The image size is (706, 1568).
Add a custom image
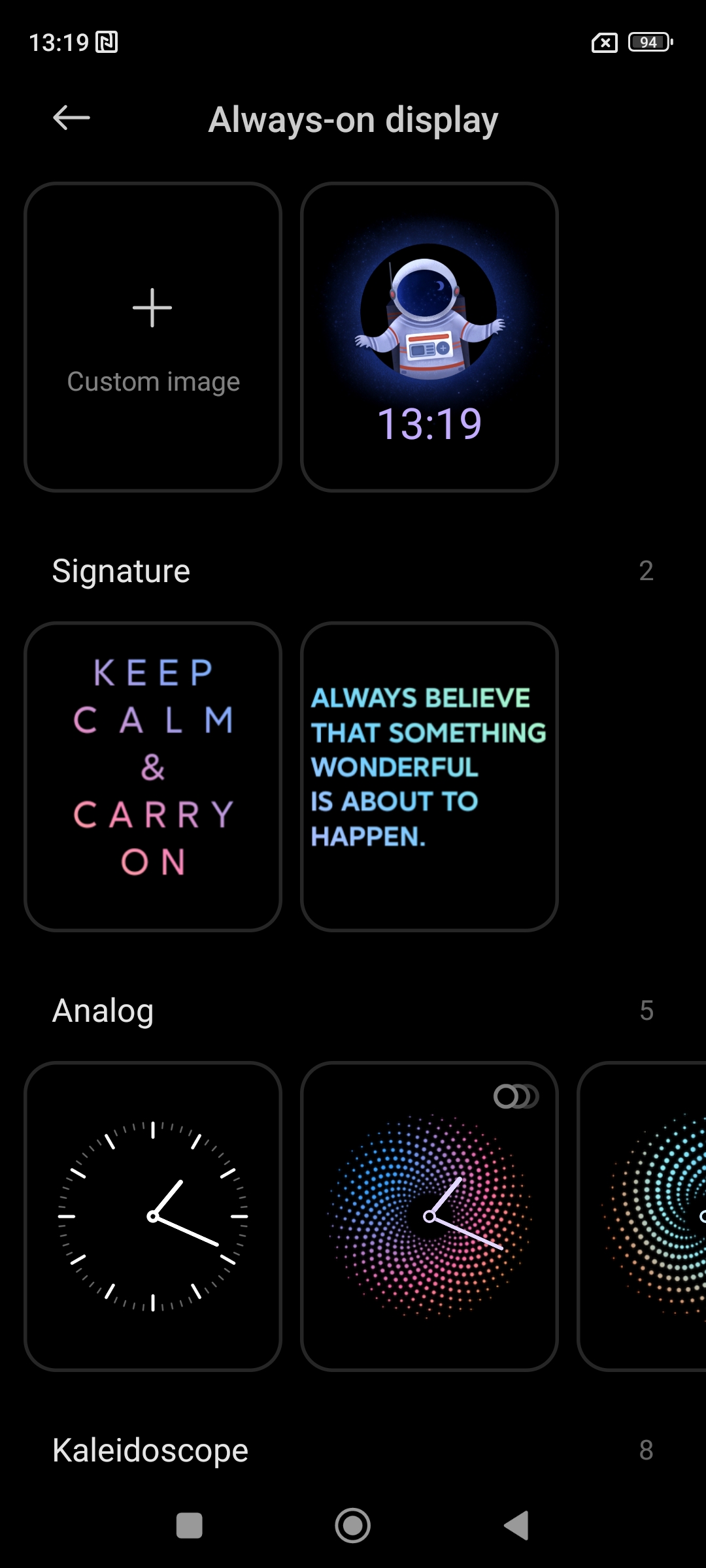point(153,337)
